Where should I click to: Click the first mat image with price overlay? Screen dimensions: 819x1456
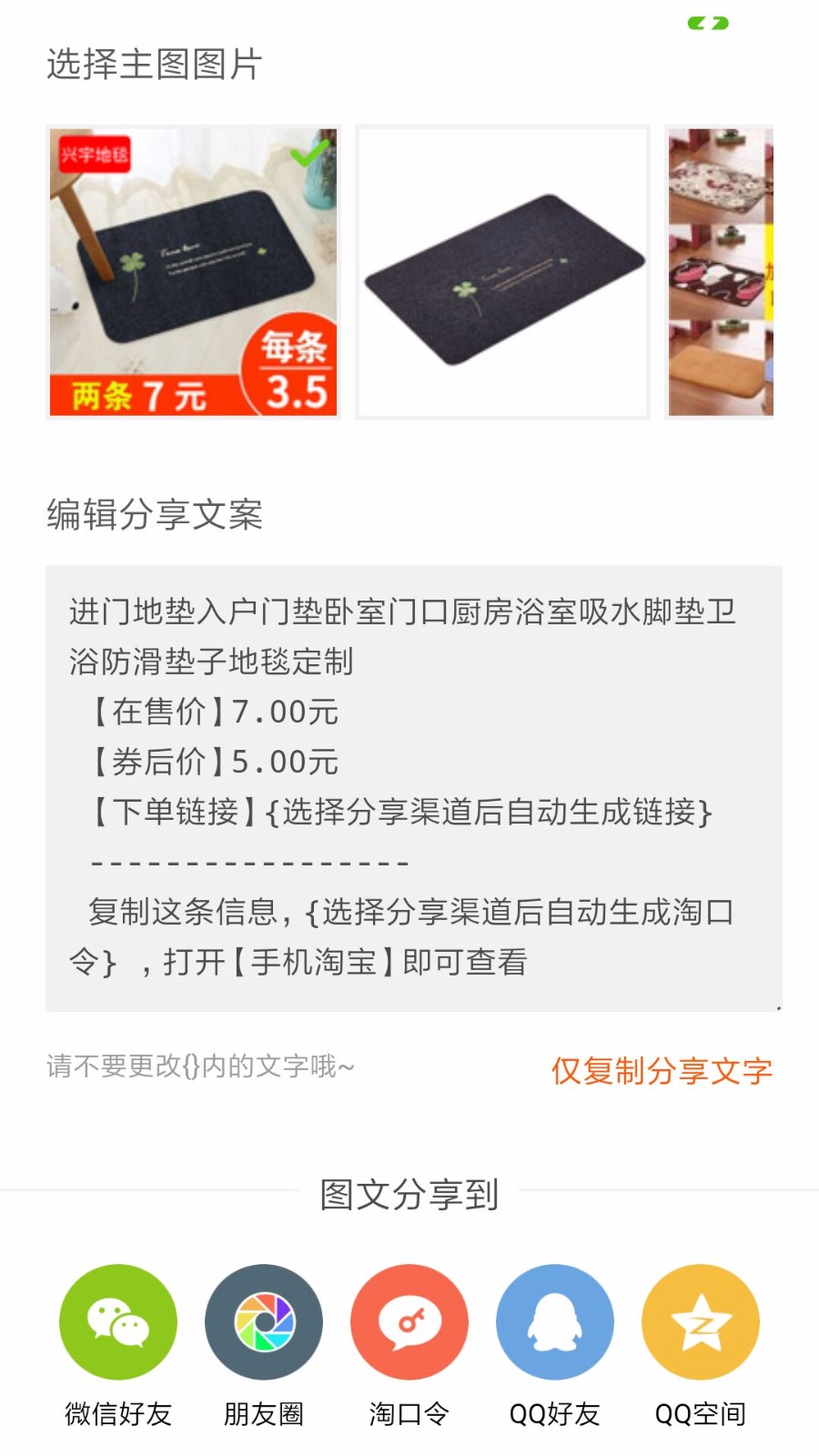click(x=192, y=271)
